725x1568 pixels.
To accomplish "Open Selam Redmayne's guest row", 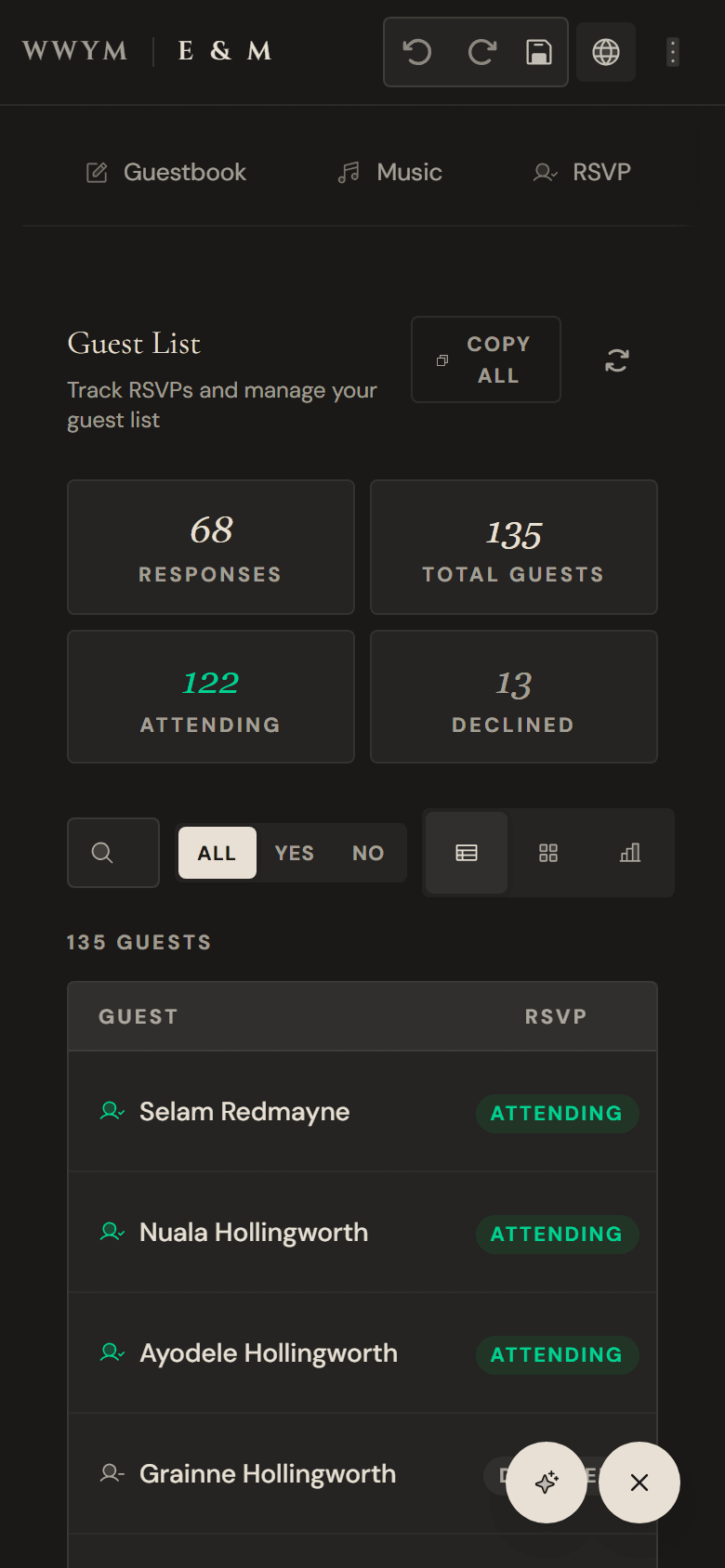I will 362,1112.
